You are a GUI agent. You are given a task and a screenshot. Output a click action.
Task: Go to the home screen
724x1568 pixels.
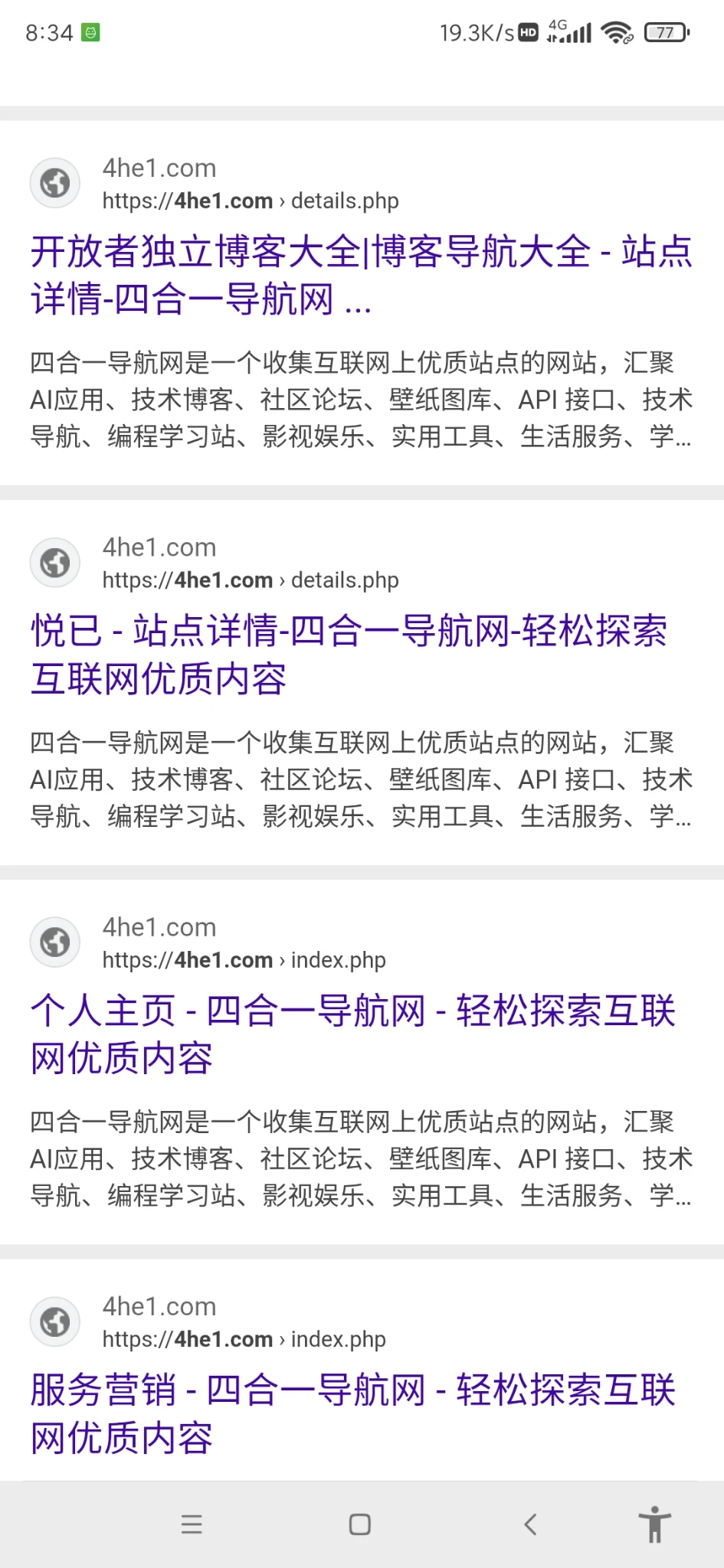360,1524
